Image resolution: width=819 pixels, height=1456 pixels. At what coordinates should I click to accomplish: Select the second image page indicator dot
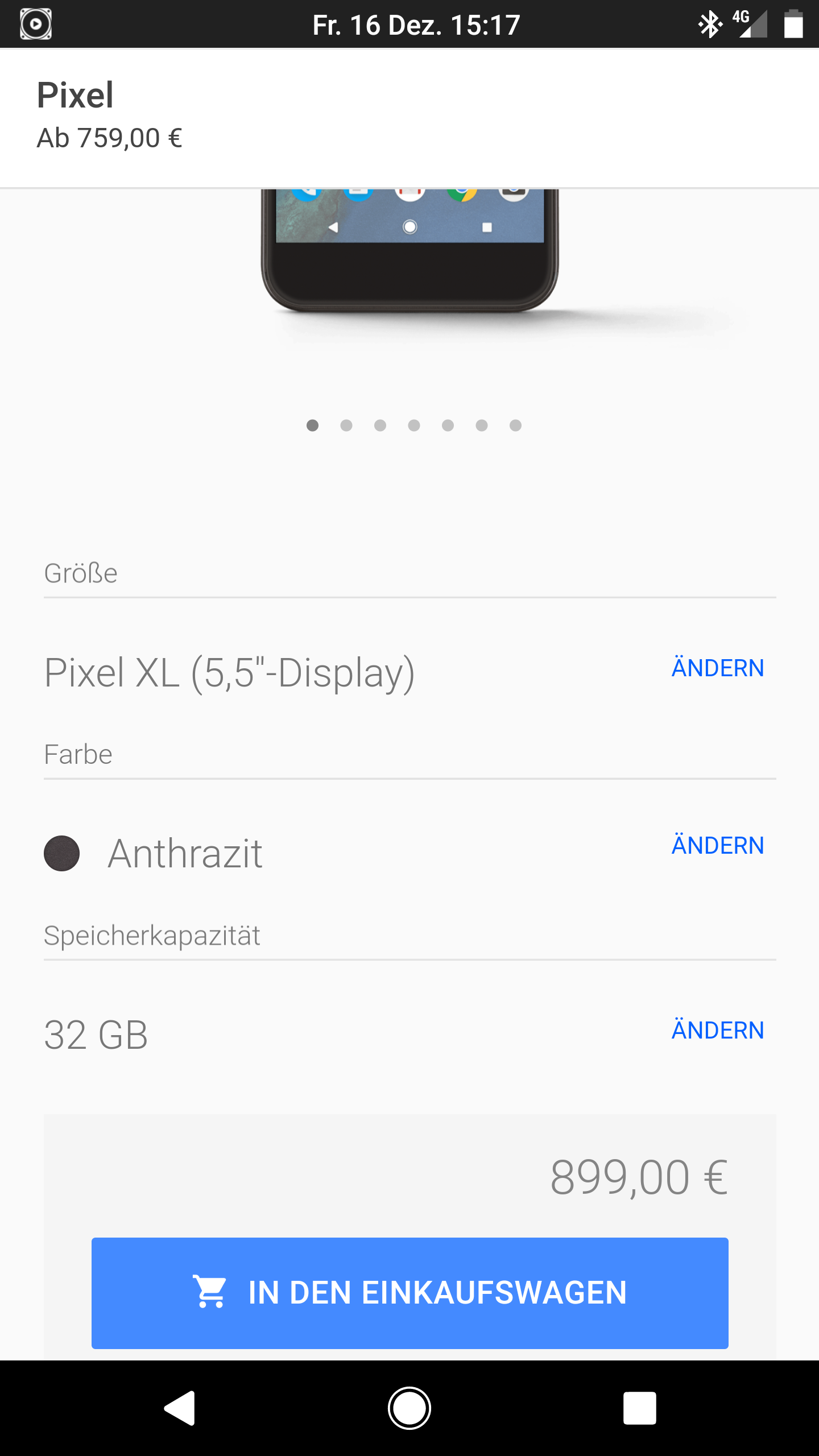(x=346, y=425)
